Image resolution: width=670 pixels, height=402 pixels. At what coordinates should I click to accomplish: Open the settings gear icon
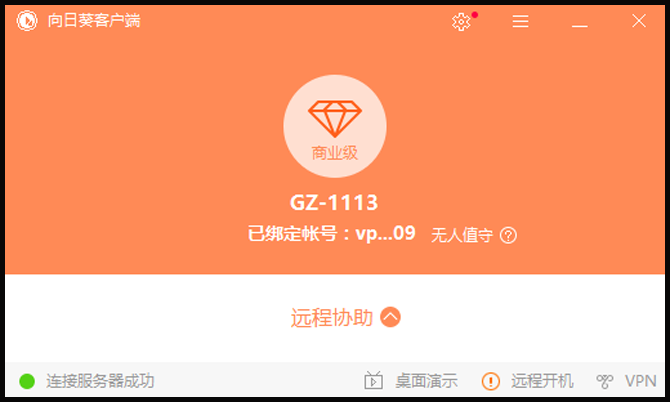point(461,21)
